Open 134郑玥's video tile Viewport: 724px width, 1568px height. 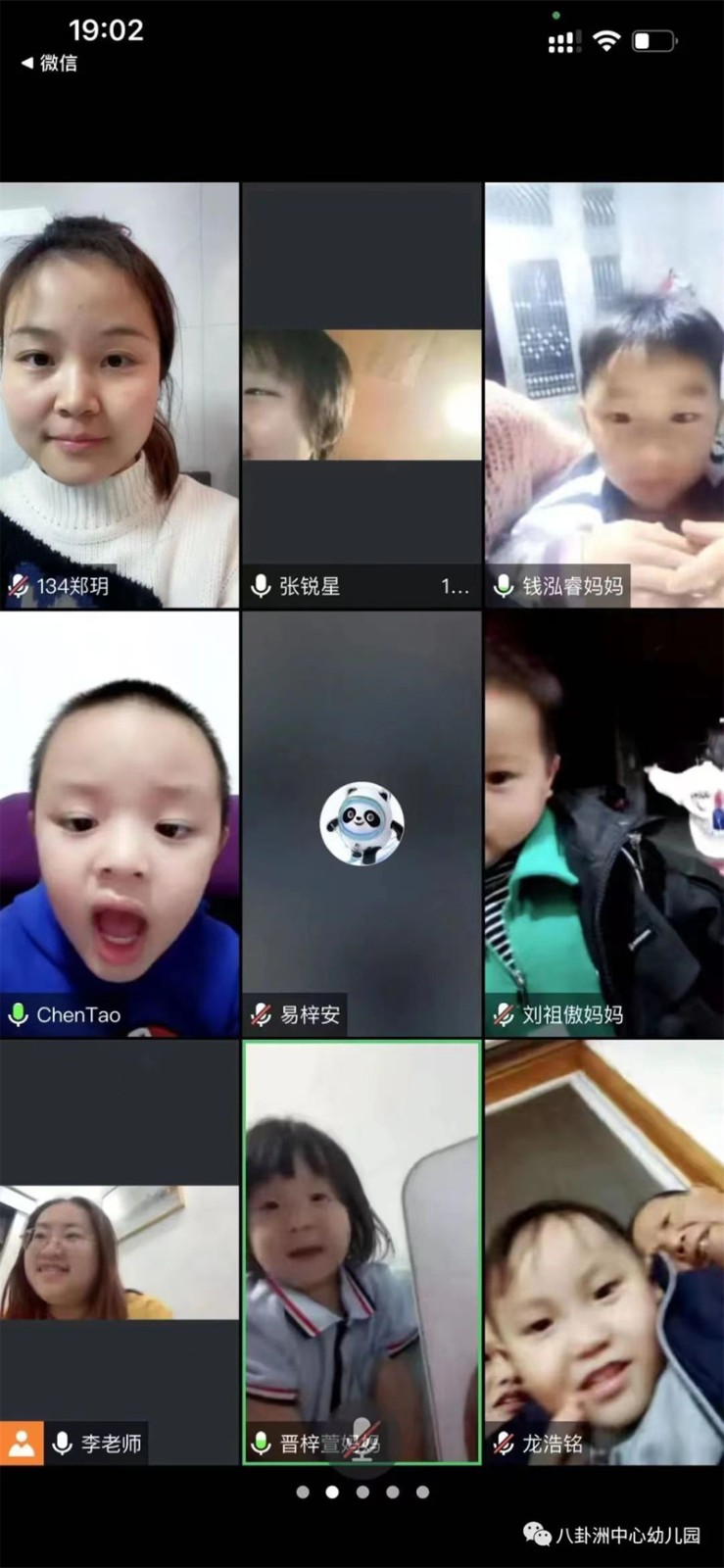coord(119,395)
